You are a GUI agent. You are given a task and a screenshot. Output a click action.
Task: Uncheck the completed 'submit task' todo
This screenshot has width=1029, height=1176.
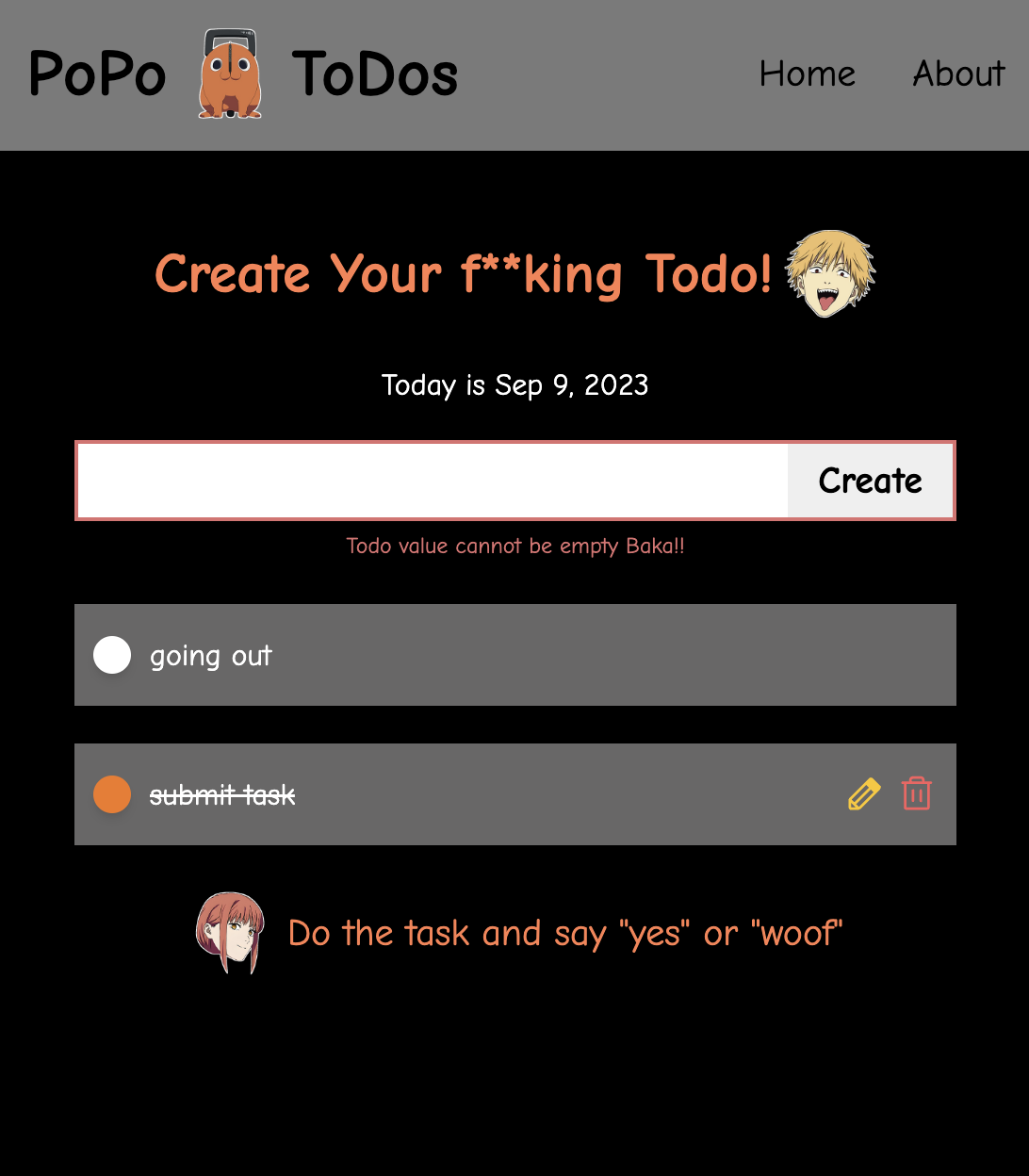[112, 794]
